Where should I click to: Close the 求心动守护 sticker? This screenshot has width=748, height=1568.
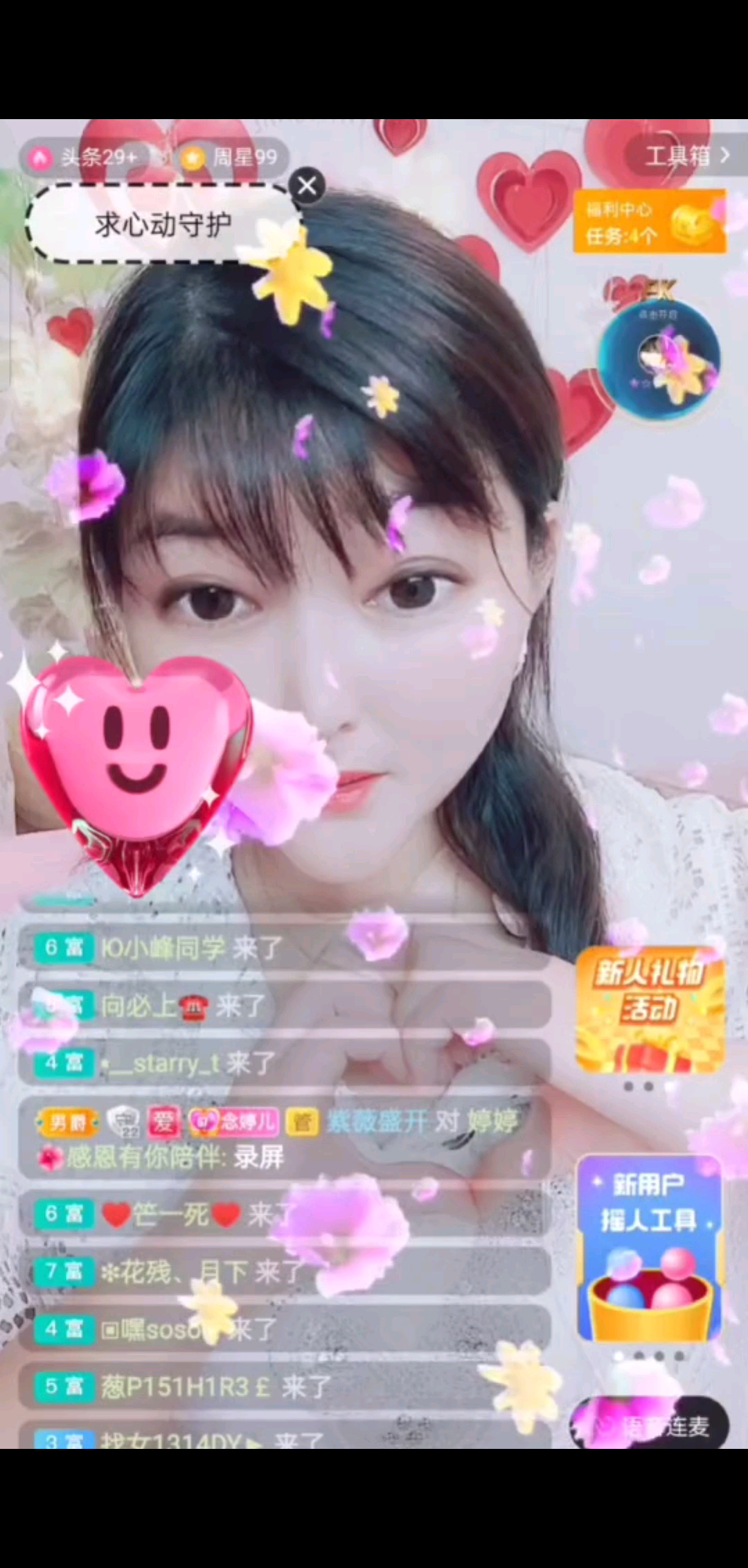tap(307, 186)
